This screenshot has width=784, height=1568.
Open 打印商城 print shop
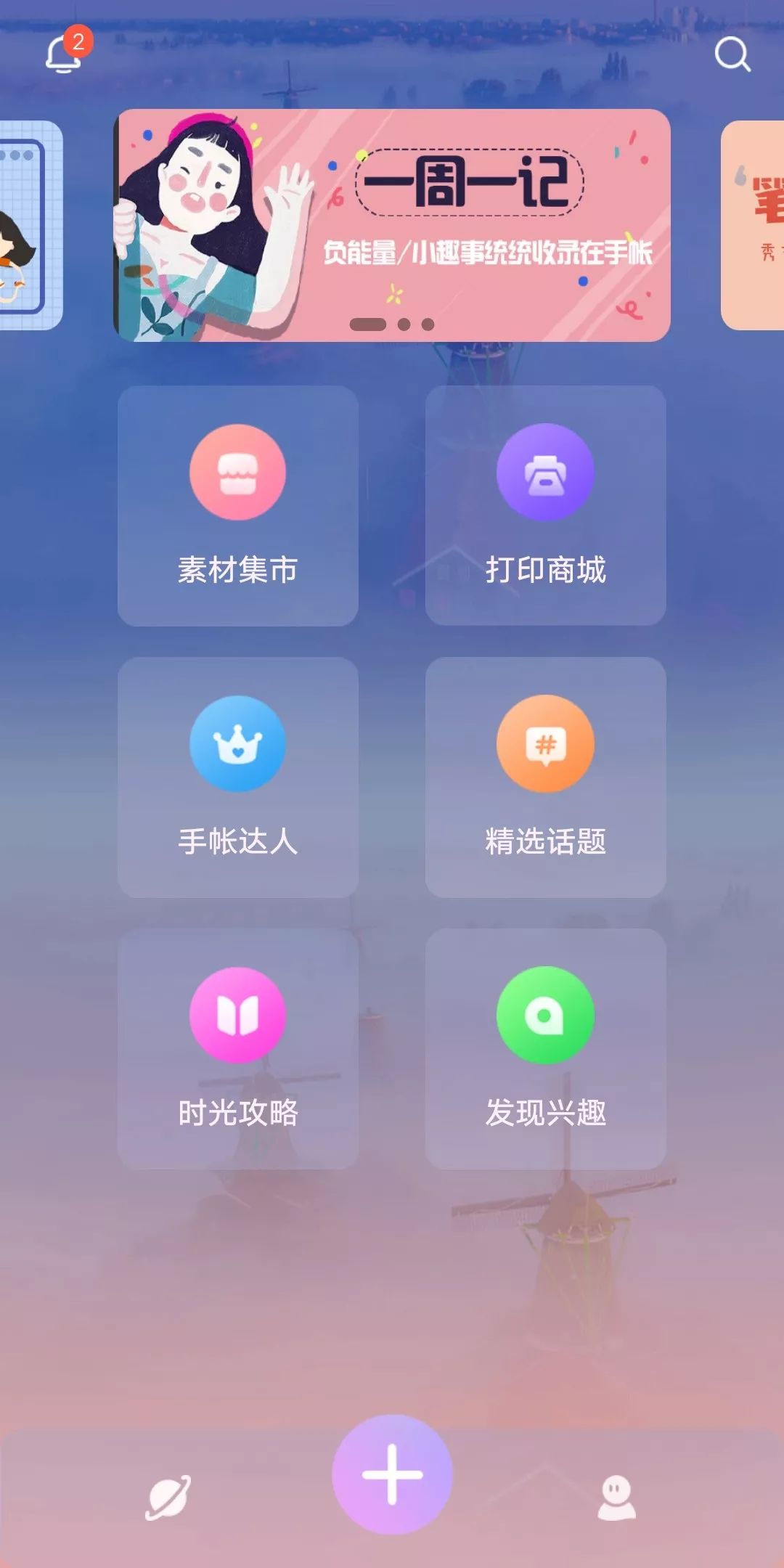tap(545, 506)
